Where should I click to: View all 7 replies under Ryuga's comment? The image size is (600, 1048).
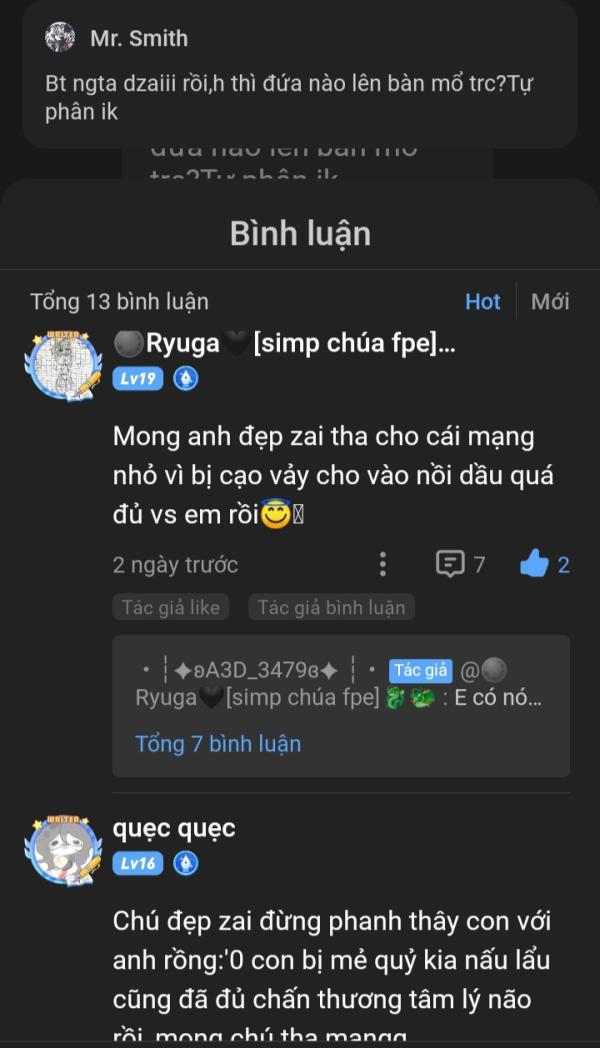pyautogui.click(x=218, y=743)
